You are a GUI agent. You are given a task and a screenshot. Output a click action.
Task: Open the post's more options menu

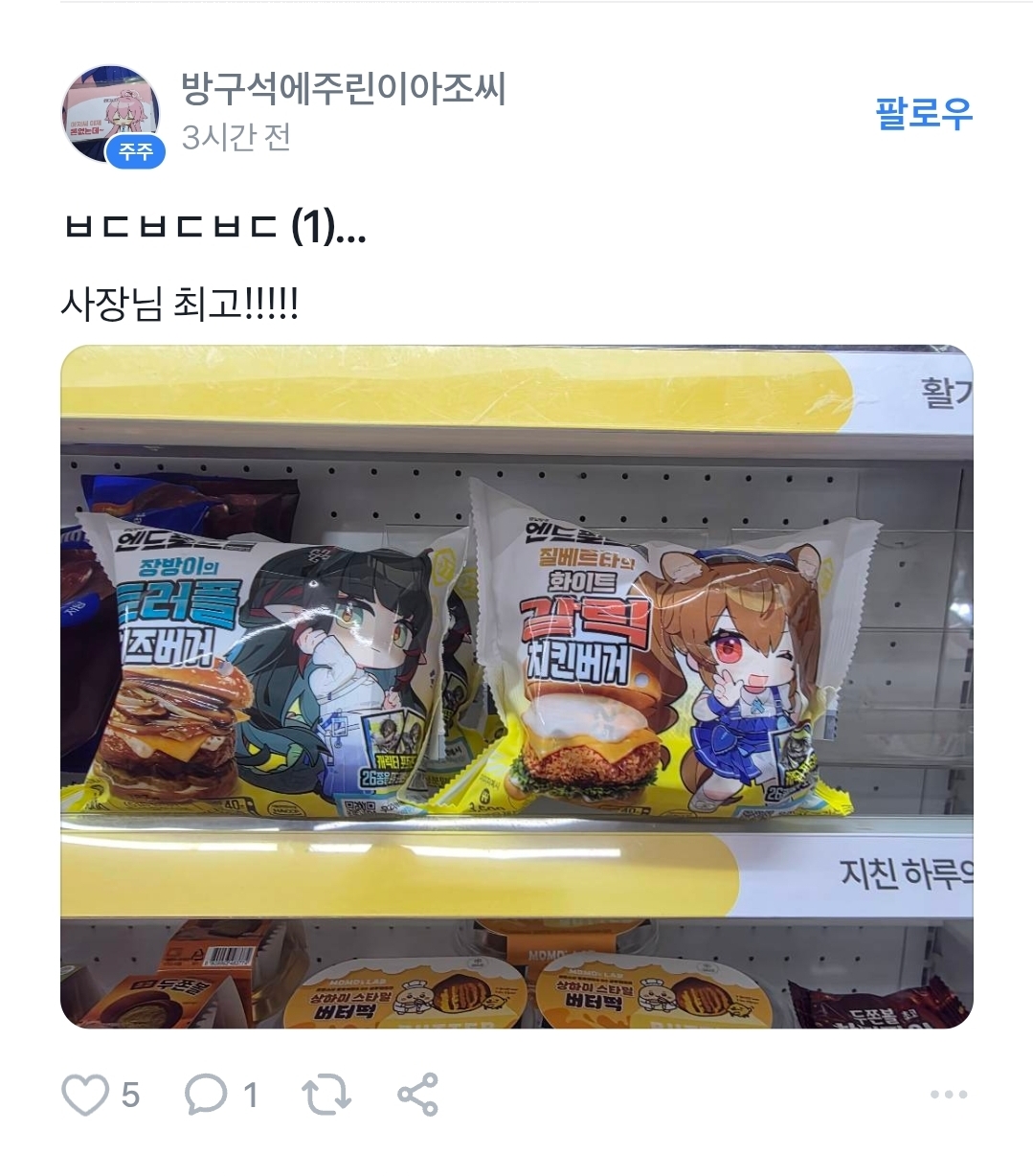(x=948, y=1095)
